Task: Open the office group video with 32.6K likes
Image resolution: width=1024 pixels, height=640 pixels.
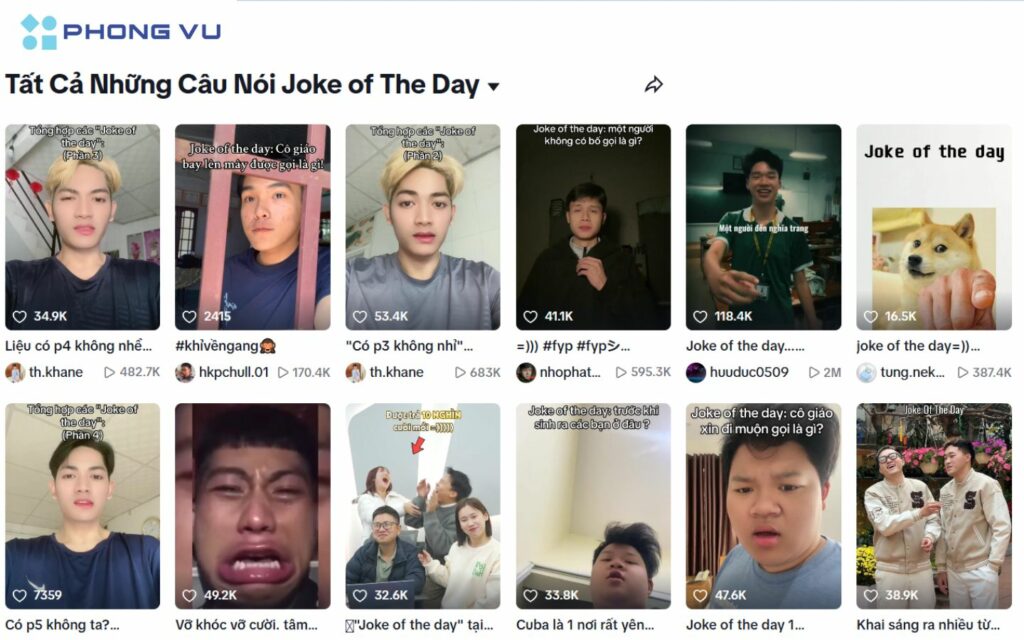Action: tap(423, 506)
